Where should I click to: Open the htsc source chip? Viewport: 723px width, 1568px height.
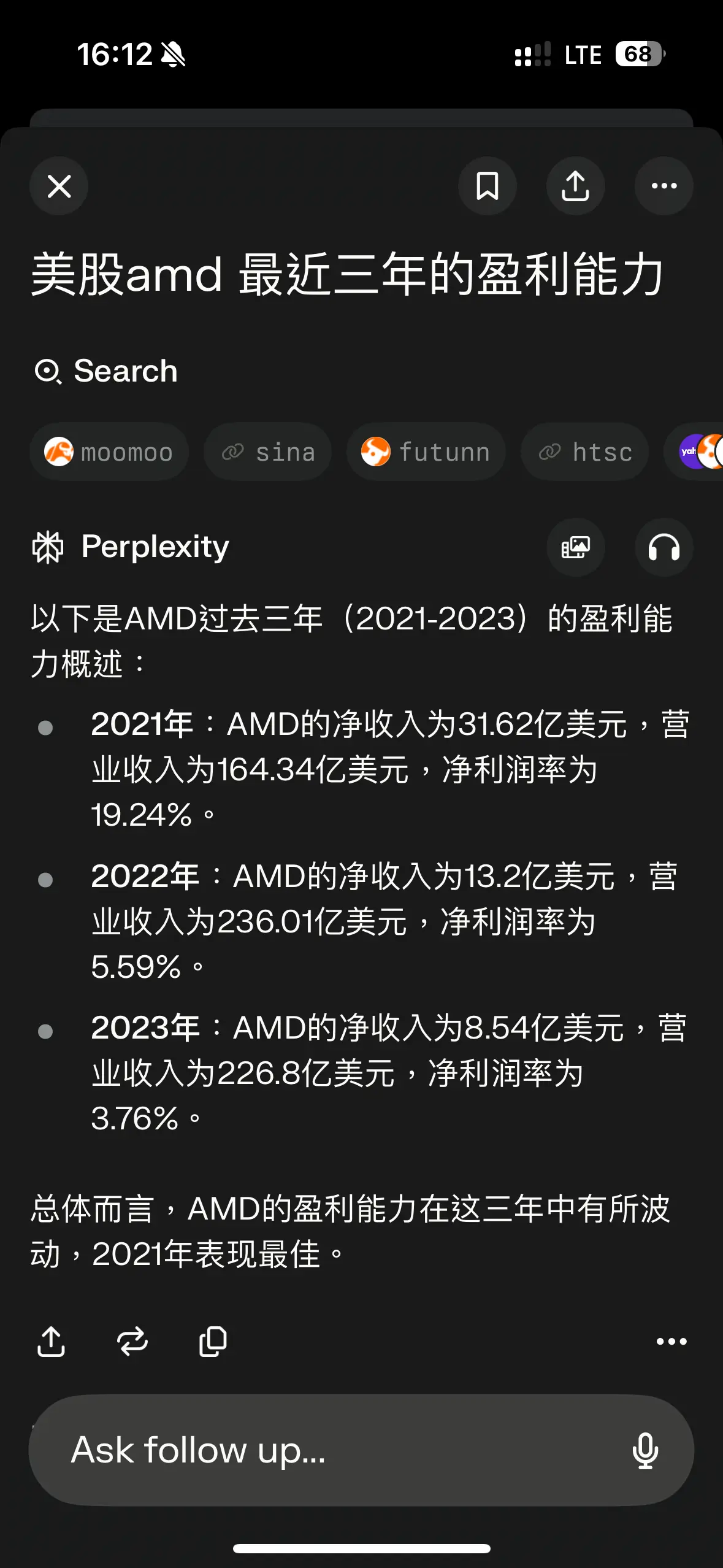tap(585, 452)
